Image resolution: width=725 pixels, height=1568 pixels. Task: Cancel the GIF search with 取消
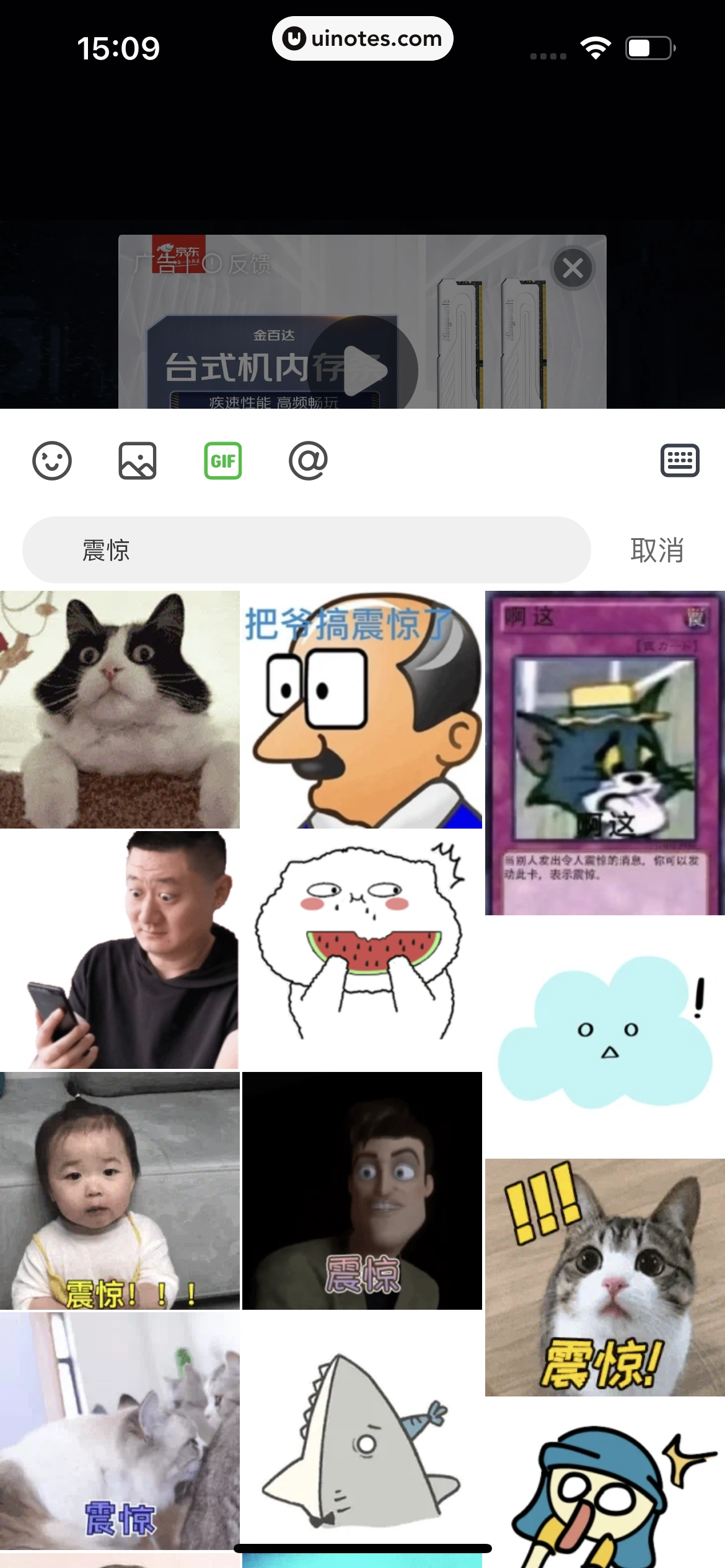click(657, 550)
